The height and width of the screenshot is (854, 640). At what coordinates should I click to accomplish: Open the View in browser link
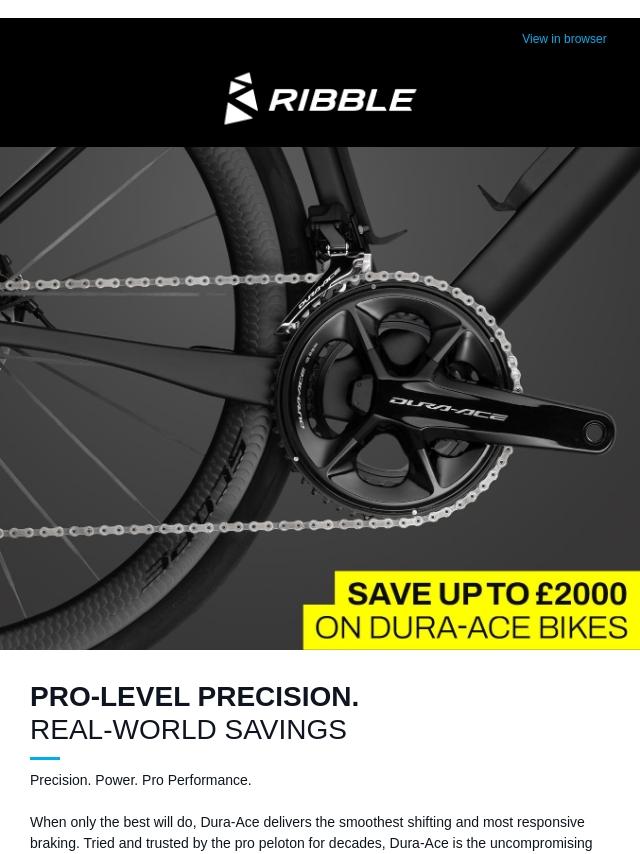(564, 39)
